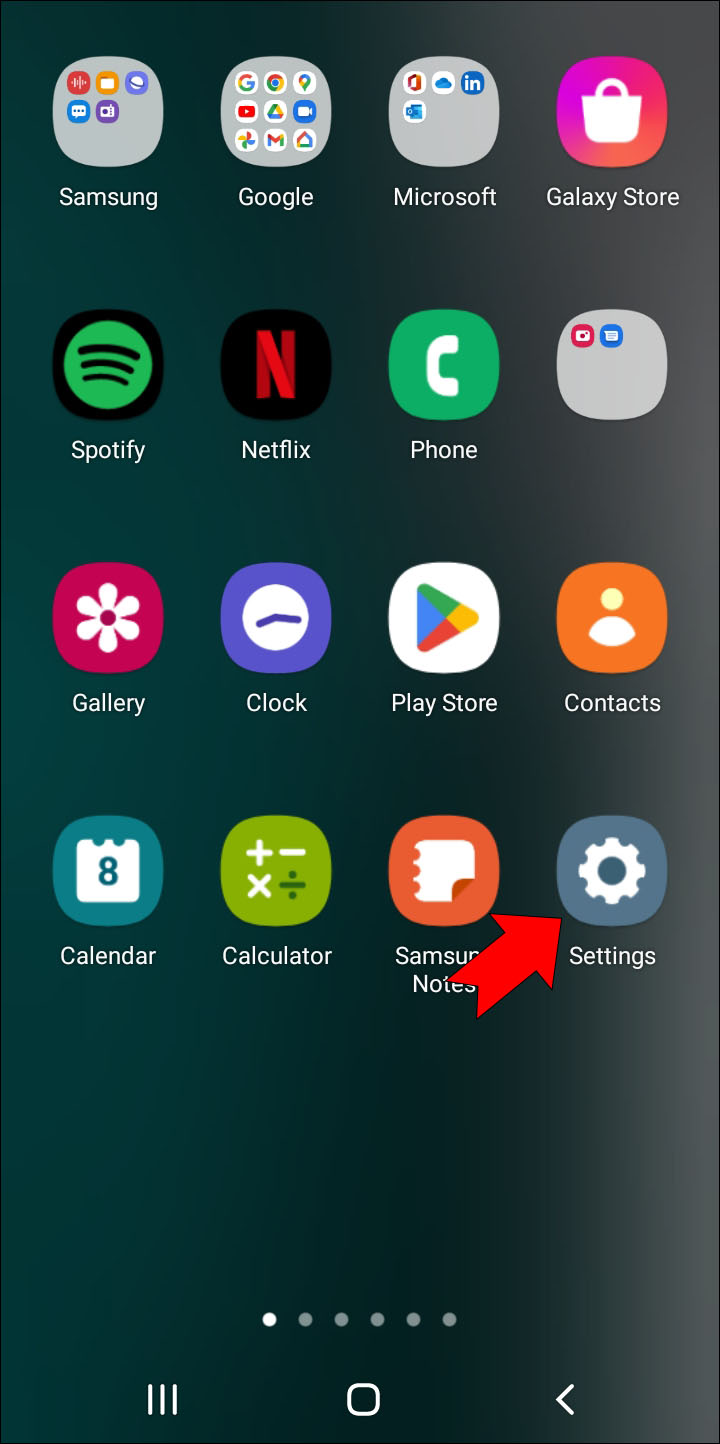
Task: Open Spotify
Action: pyautogui.click(x=108, y=364)
